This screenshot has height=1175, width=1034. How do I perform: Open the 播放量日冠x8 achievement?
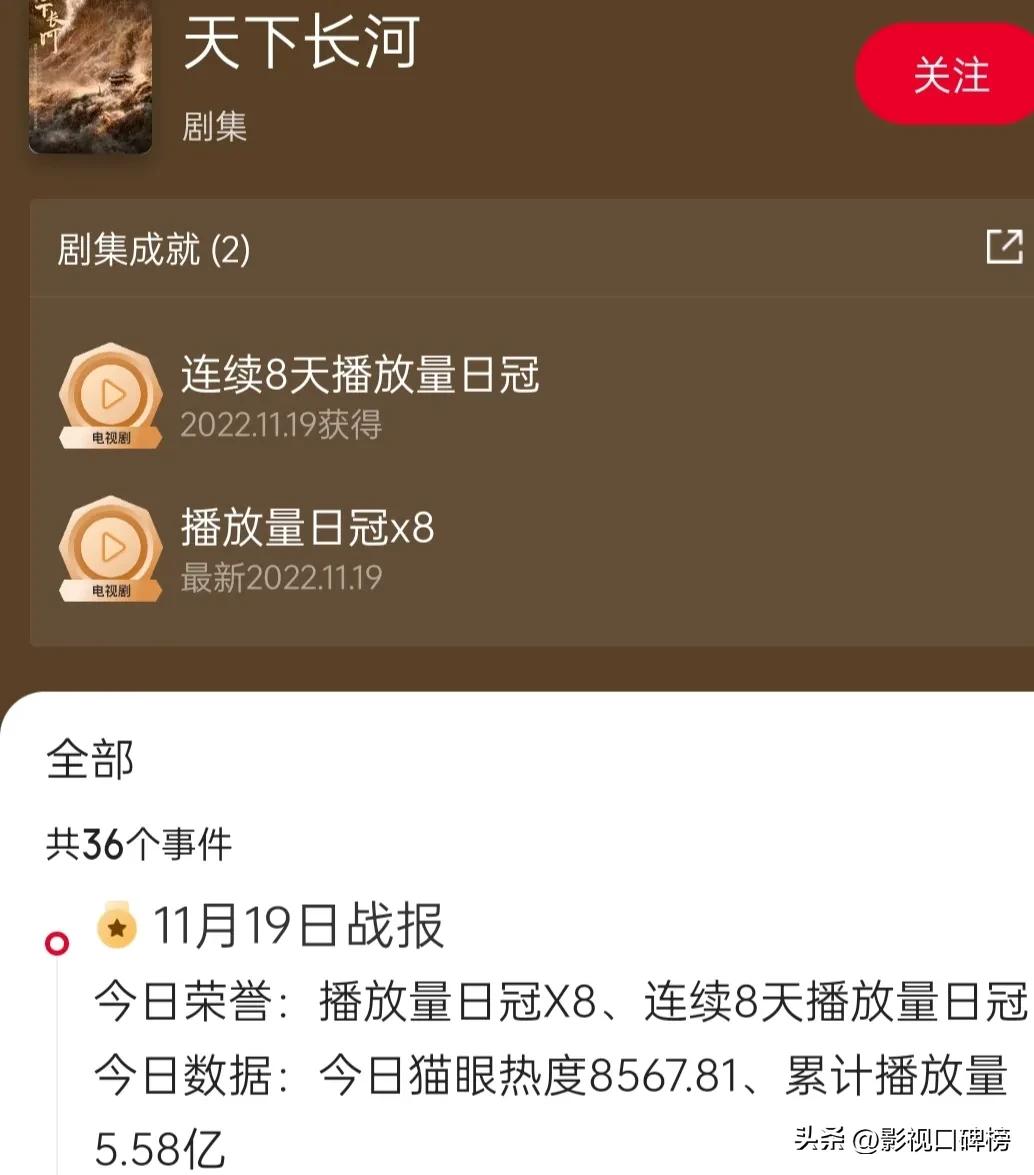point(307,528)
